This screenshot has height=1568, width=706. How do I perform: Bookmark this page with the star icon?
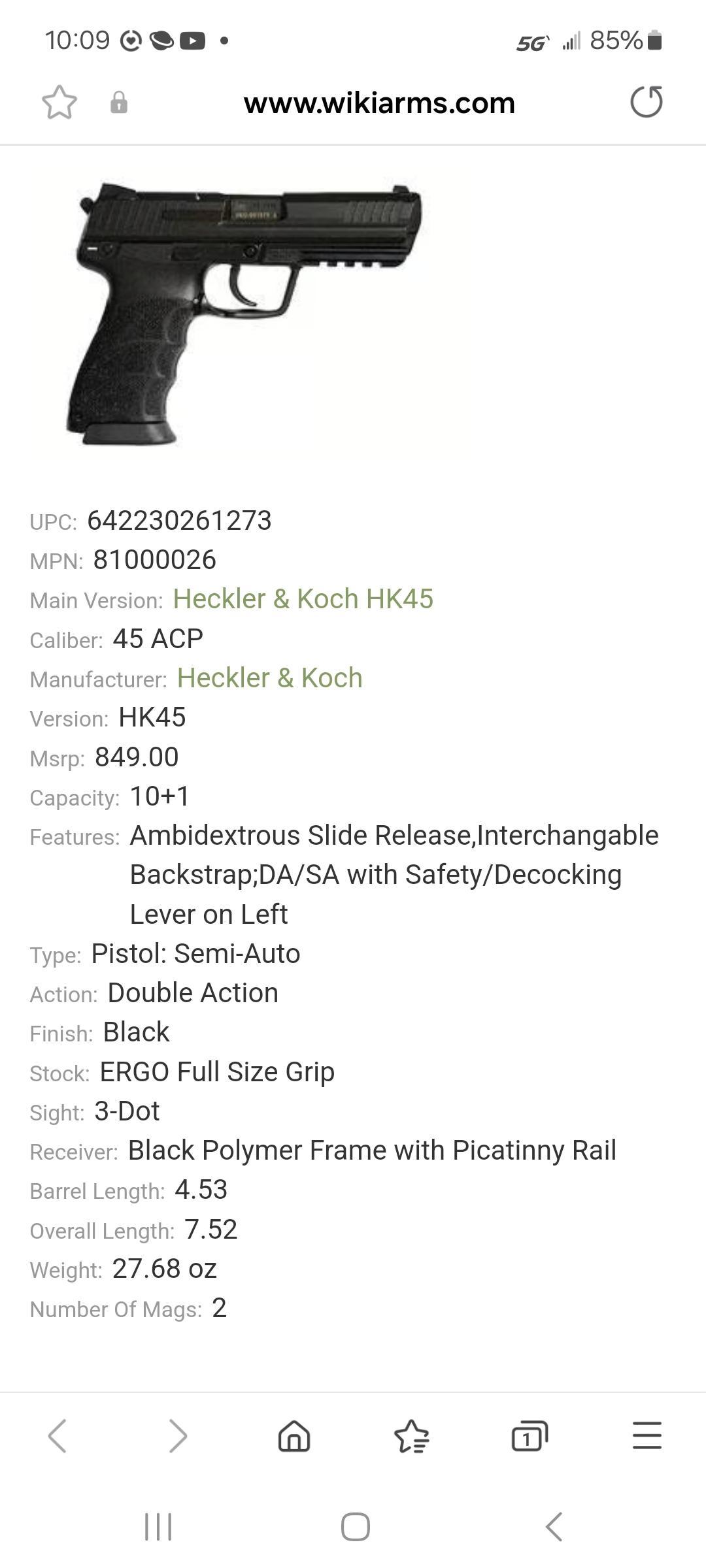point(59,103)
